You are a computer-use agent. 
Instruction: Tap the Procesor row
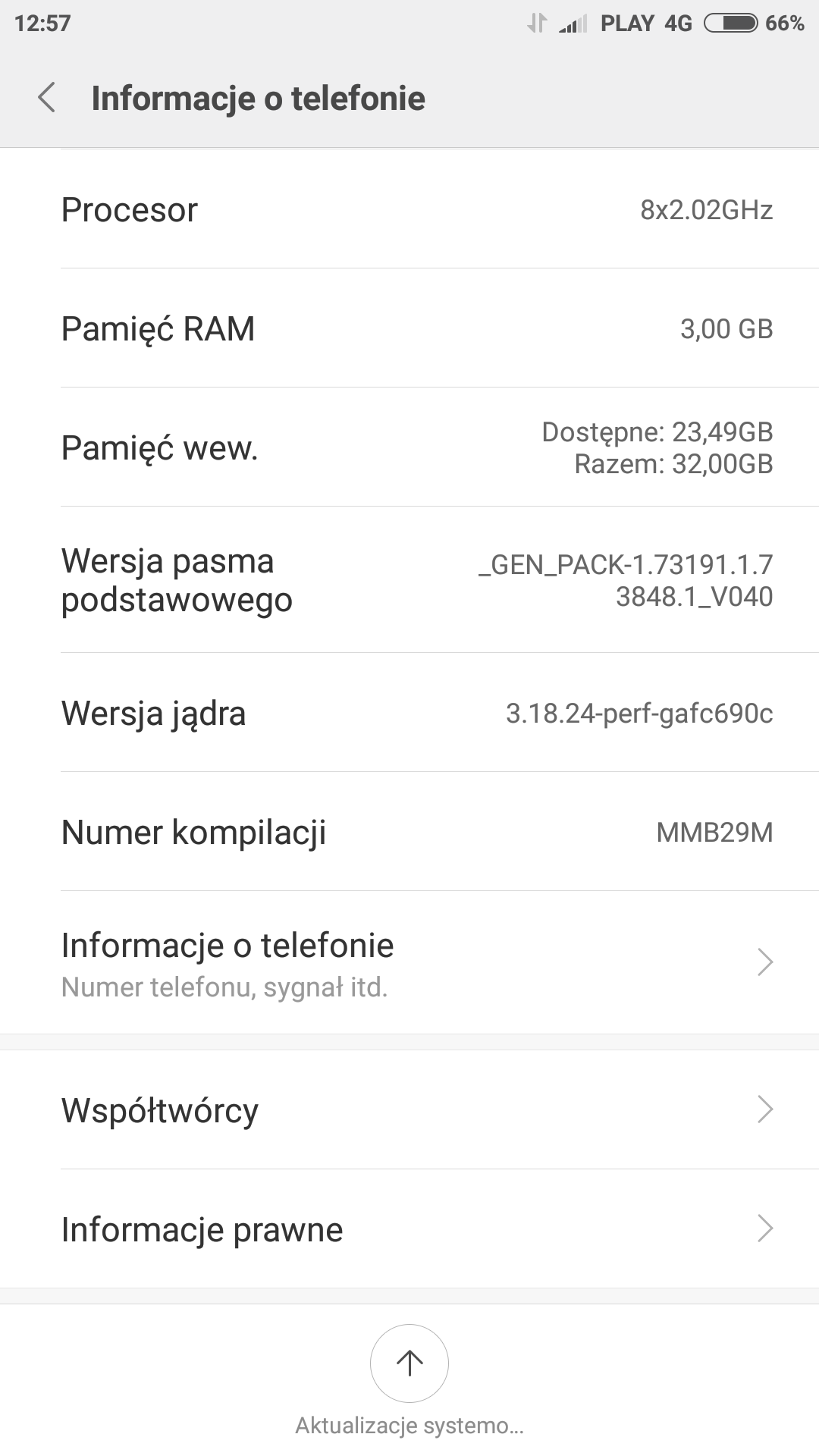coord(409,209)
